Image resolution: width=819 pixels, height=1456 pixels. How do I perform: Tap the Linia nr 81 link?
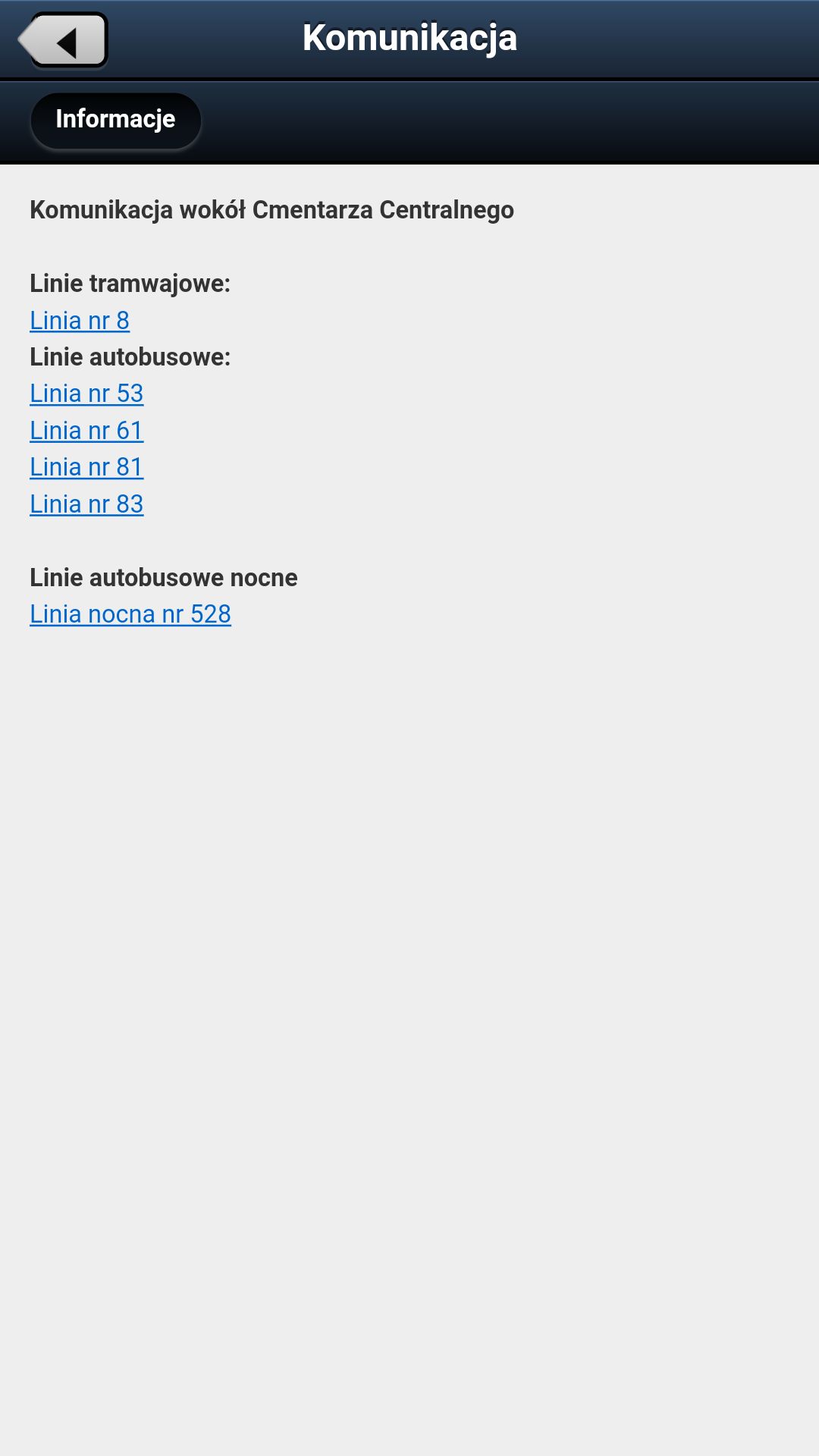[x=86, y=467]
